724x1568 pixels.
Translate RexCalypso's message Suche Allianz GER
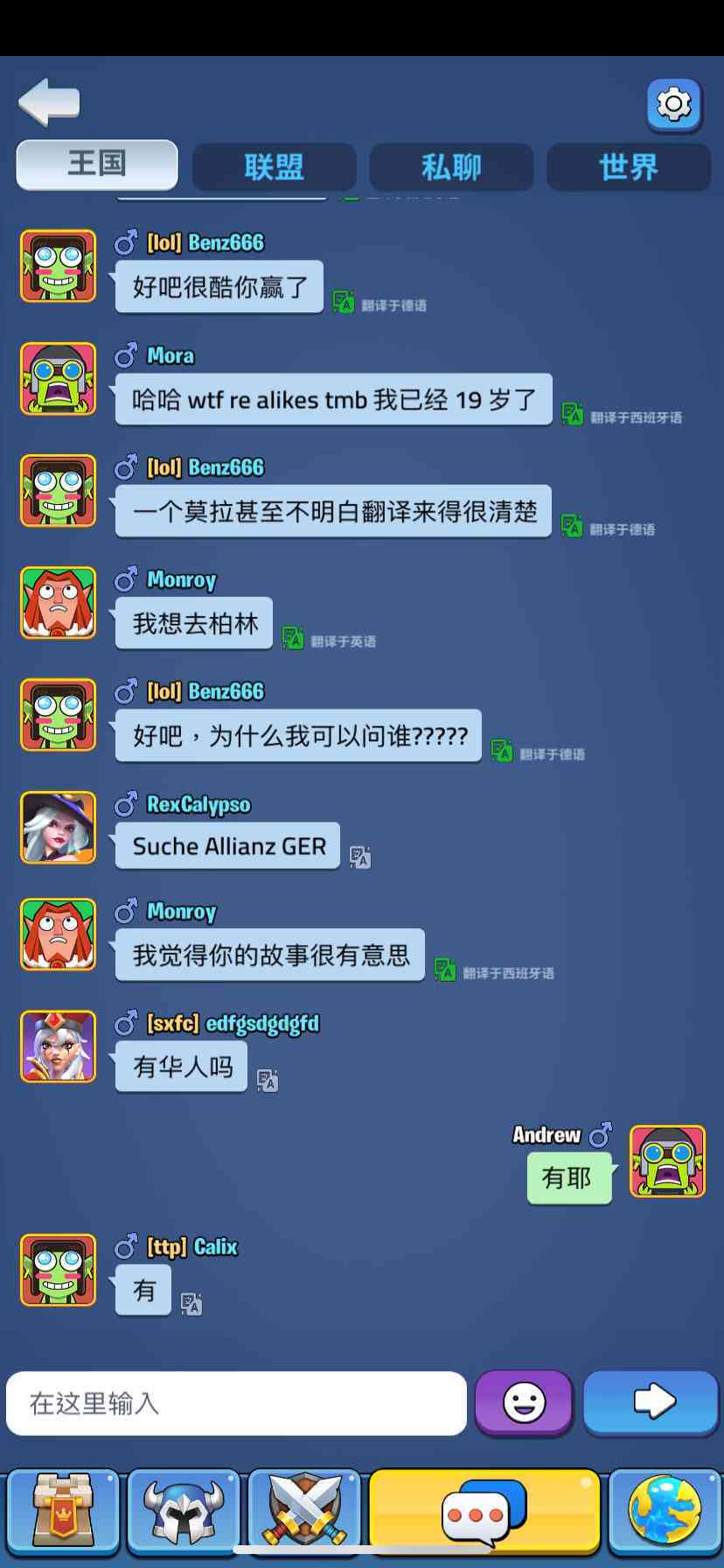(359, 857)
